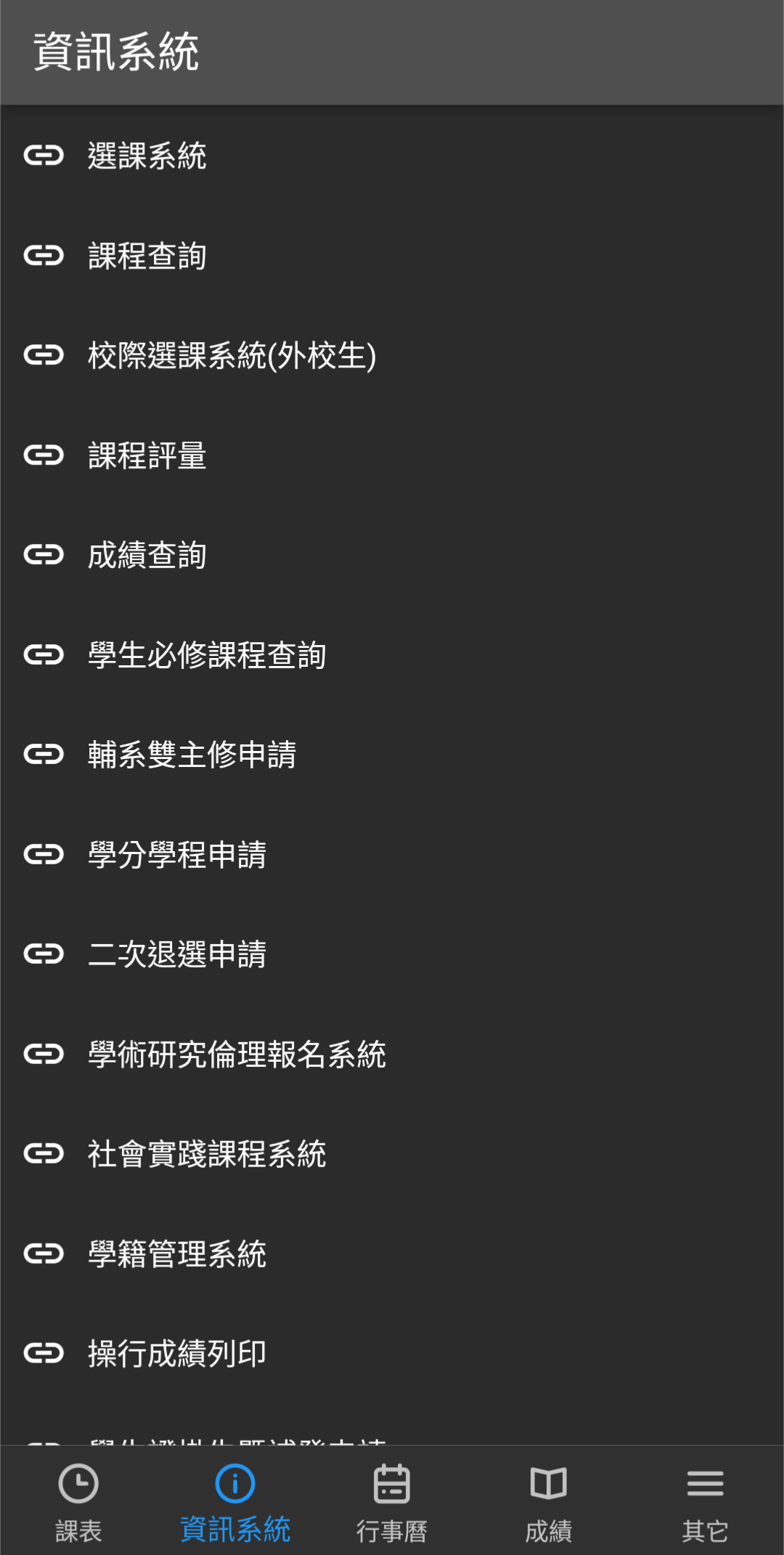The width and height of the screenshot is (784, 1555).
Task: Open the 選課系統 link
Action: point(147,155)
